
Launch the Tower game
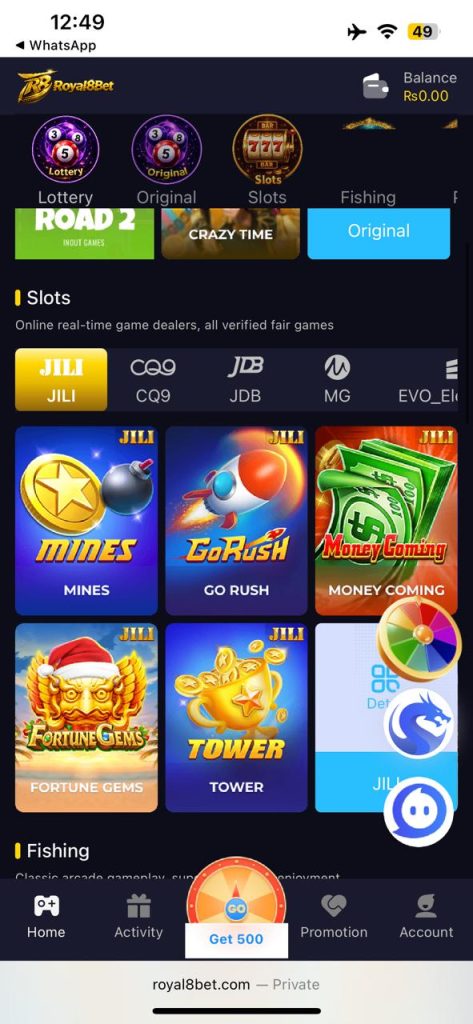coord(236,718)
